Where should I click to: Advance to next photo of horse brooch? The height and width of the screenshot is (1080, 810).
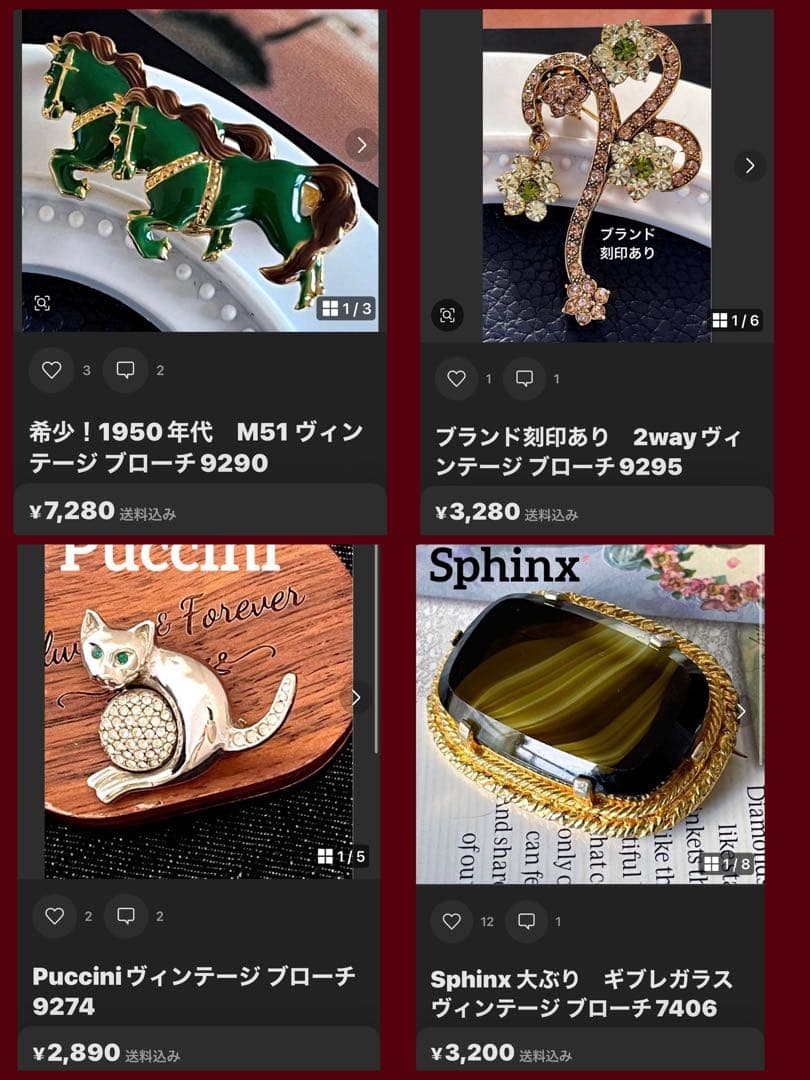coord(361,144)
